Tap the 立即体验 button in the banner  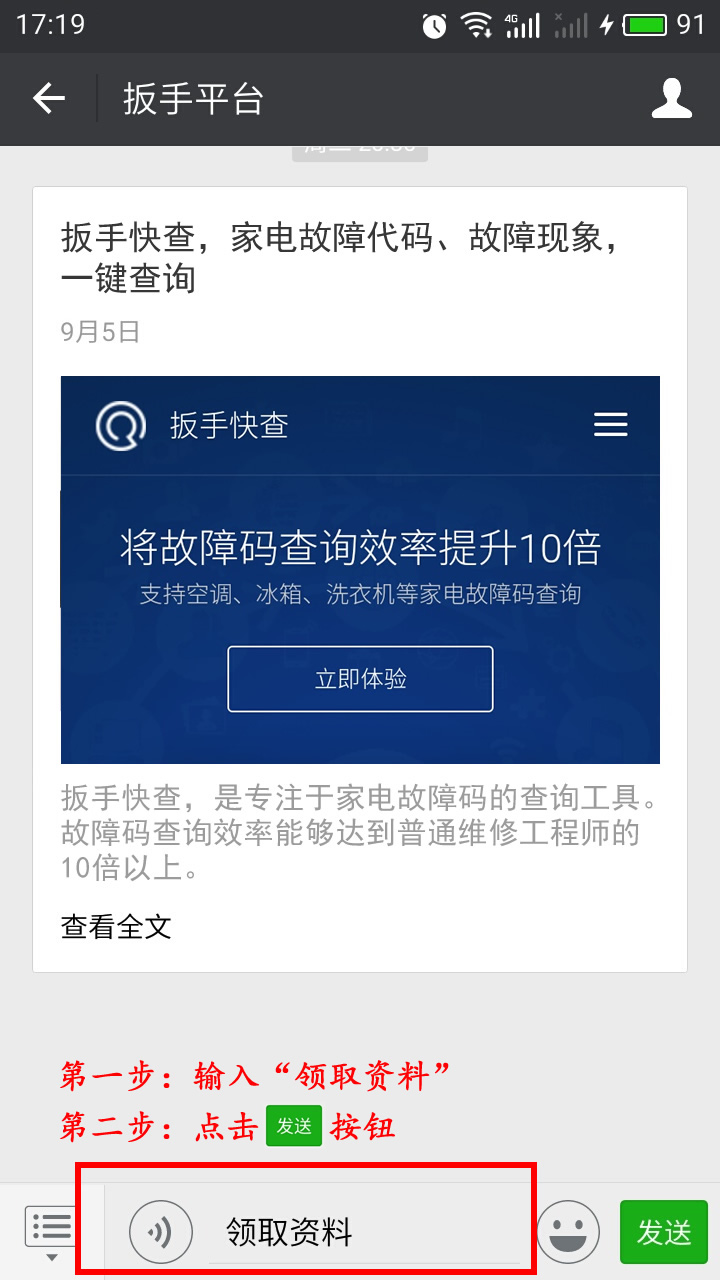tap(360, 679)
